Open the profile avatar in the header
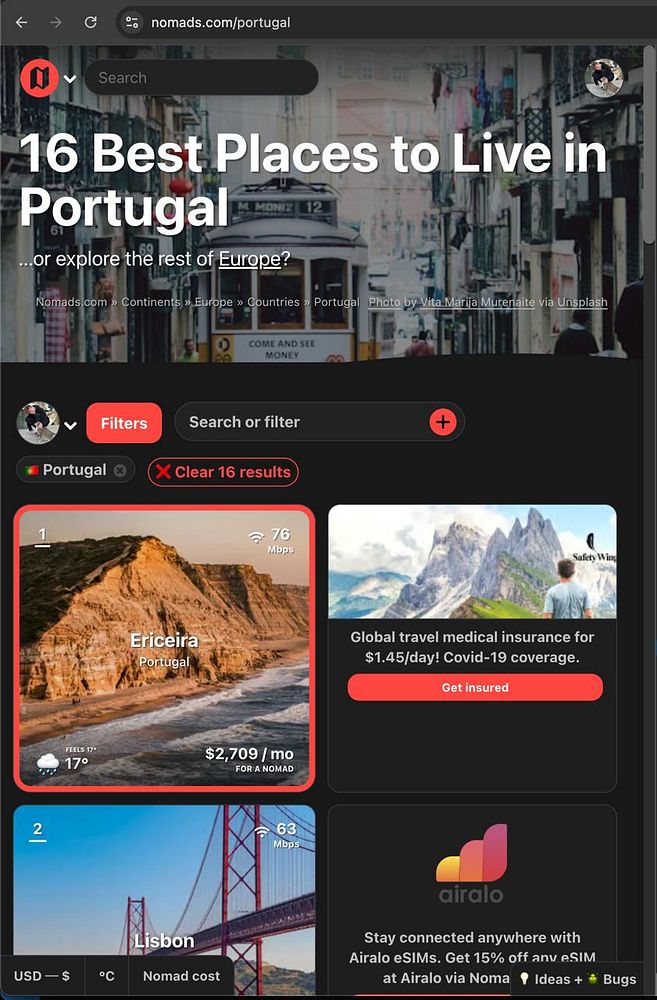 603,78
